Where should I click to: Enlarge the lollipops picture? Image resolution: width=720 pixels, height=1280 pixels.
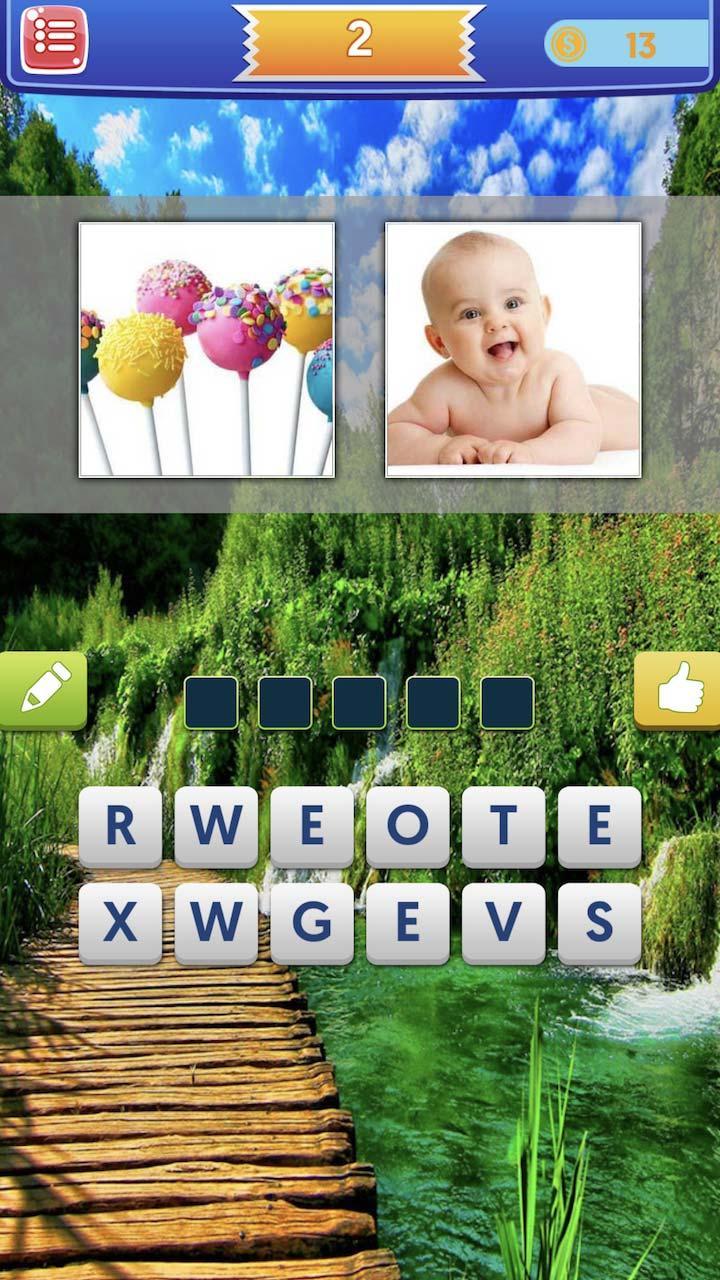point(207,349)
